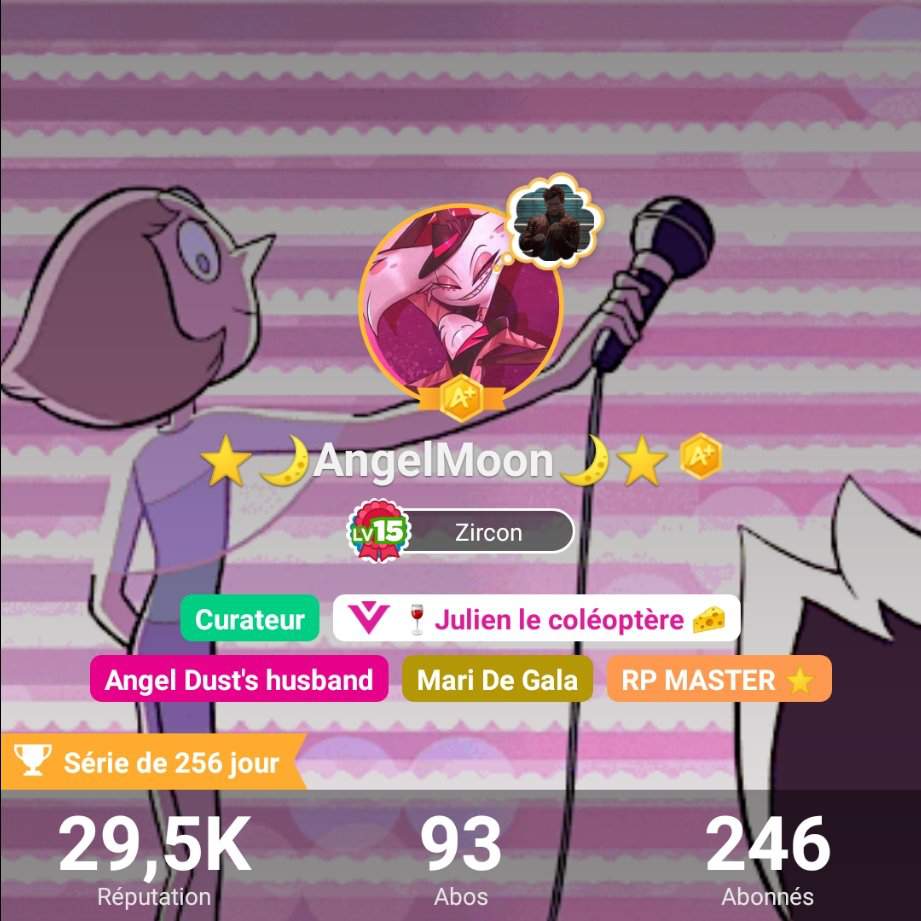Tap the mood bubble beside the avatar
This screenshot has height=921, width=921.
[553, 221]
